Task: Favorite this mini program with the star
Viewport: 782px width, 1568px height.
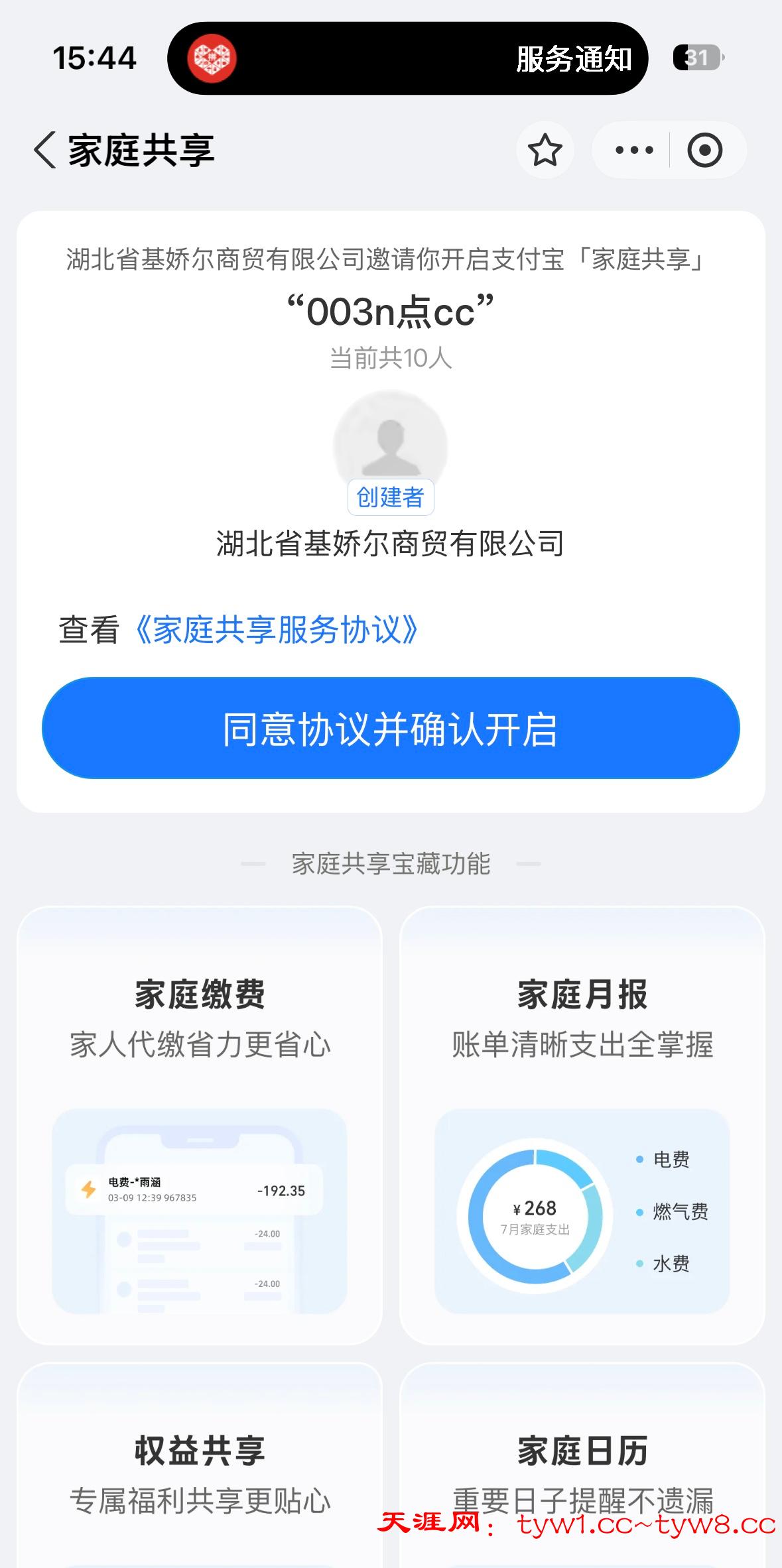Action: tap(545, 150)
